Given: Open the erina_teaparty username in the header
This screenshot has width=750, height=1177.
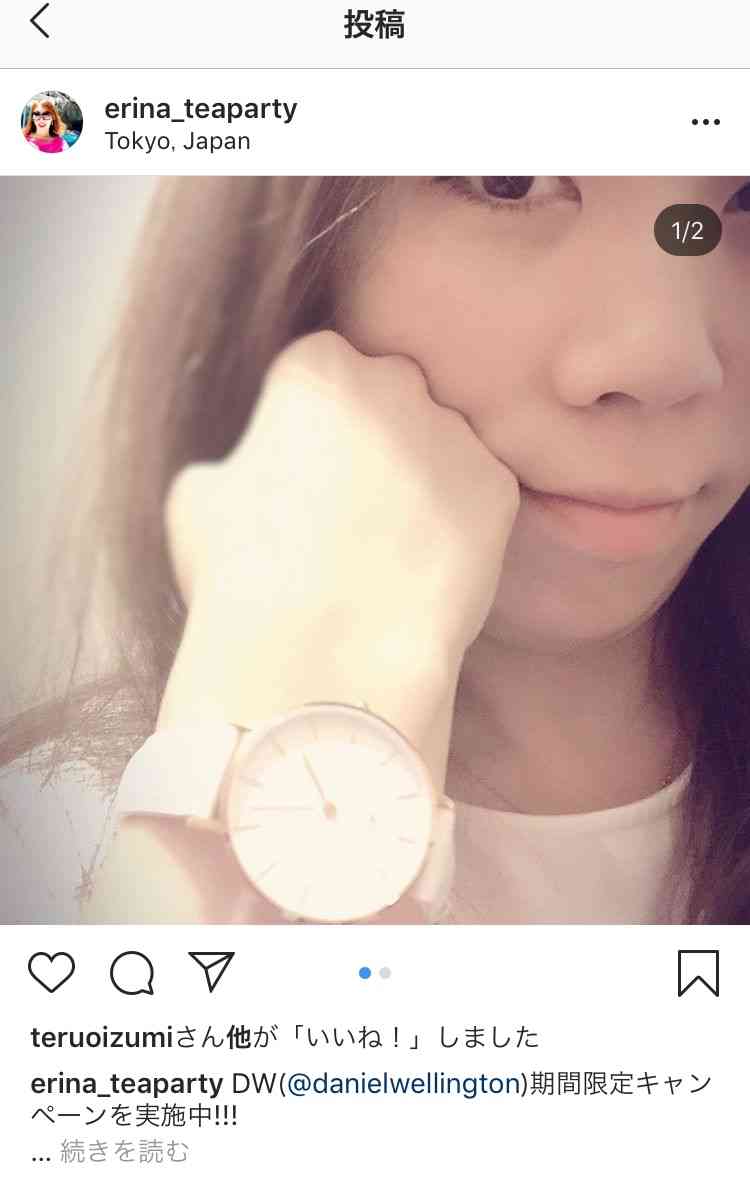Looking at the screenshot, I should pyautogui.click(x=200, y=108).
